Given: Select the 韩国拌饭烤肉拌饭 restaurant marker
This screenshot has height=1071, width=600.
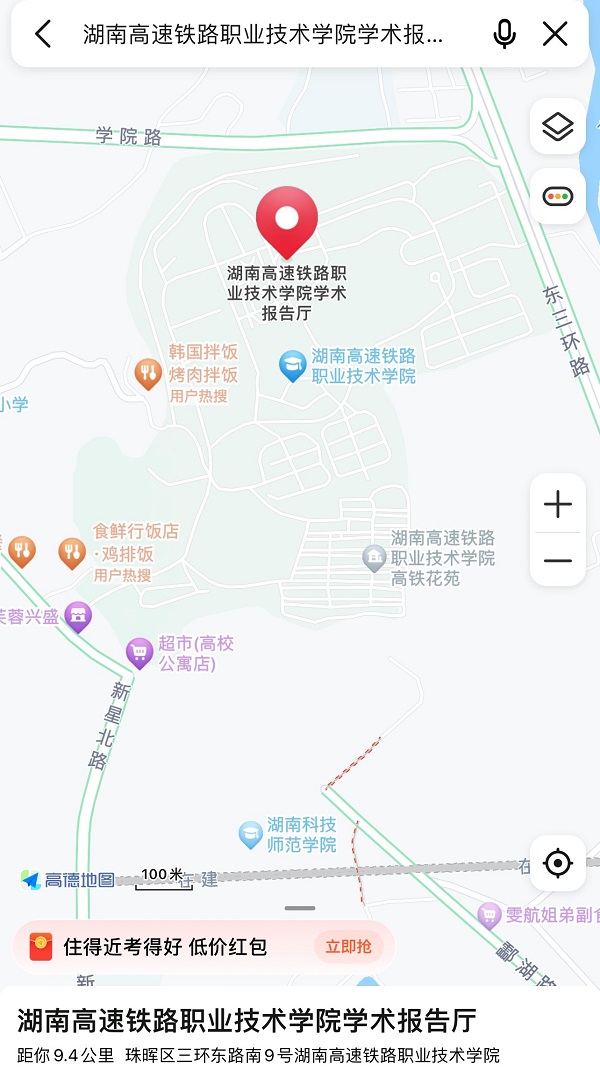Looking at the screenshot, I should 148,374.
